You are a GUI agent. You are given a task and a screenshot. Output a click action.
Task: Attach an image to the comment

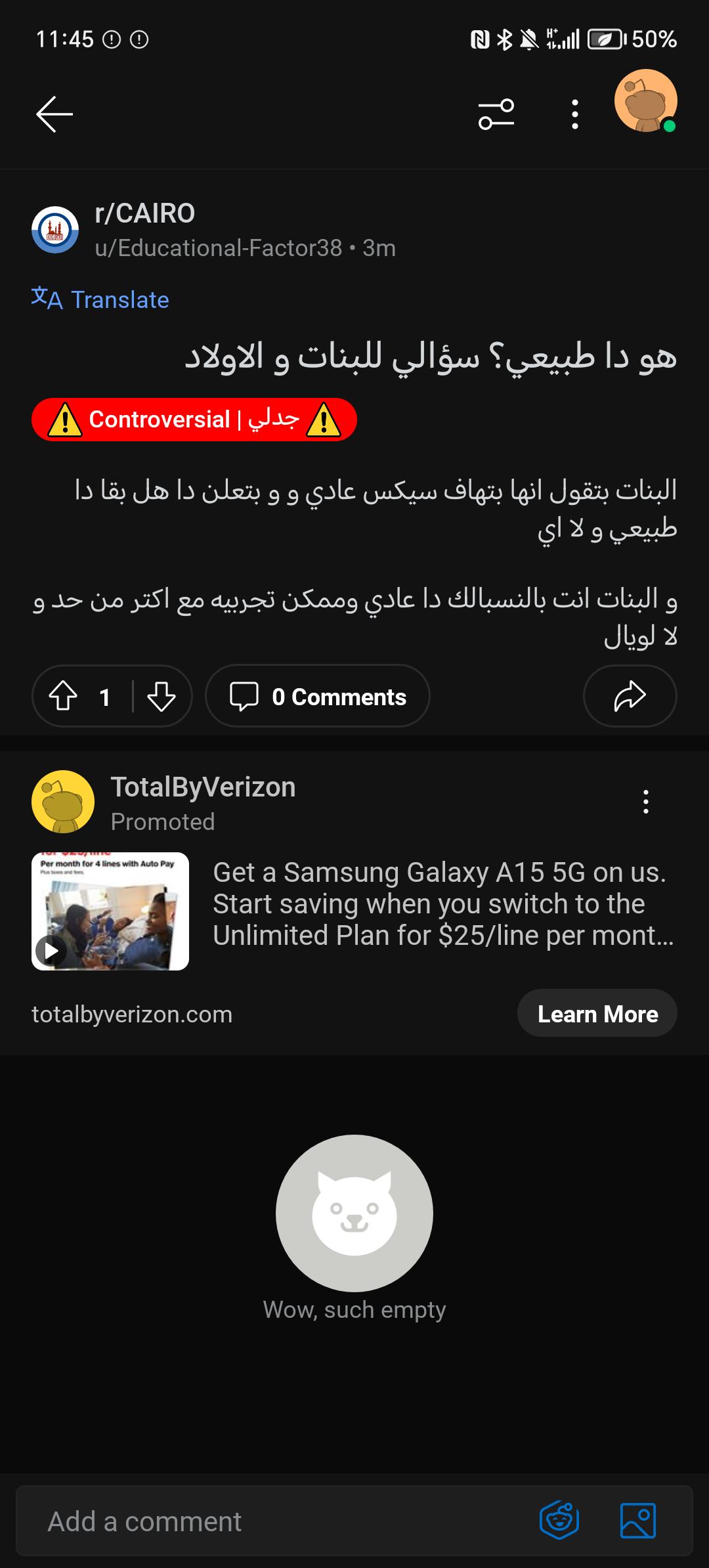pos(638,1521)
